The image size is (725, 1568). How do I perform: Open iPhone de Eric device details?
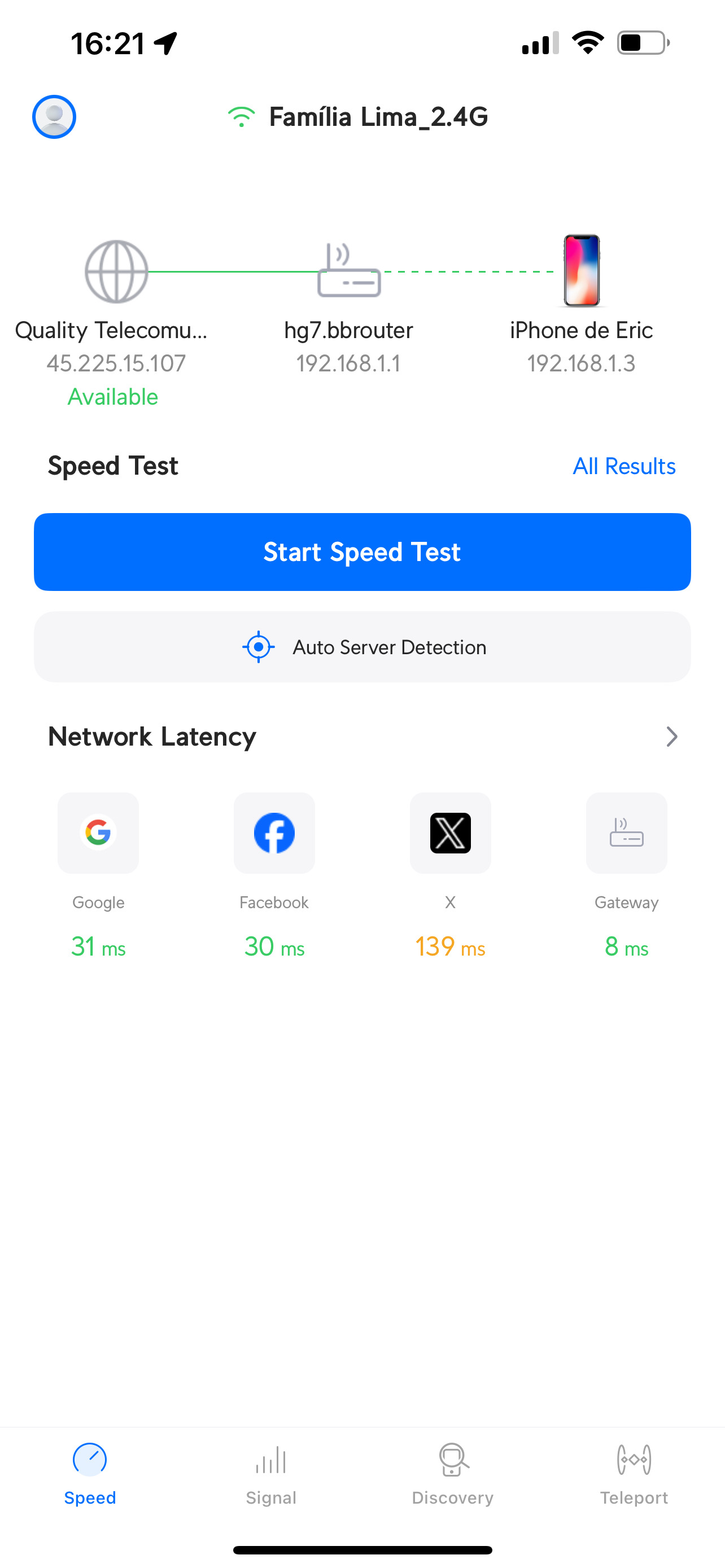click(x=580, y=271)
